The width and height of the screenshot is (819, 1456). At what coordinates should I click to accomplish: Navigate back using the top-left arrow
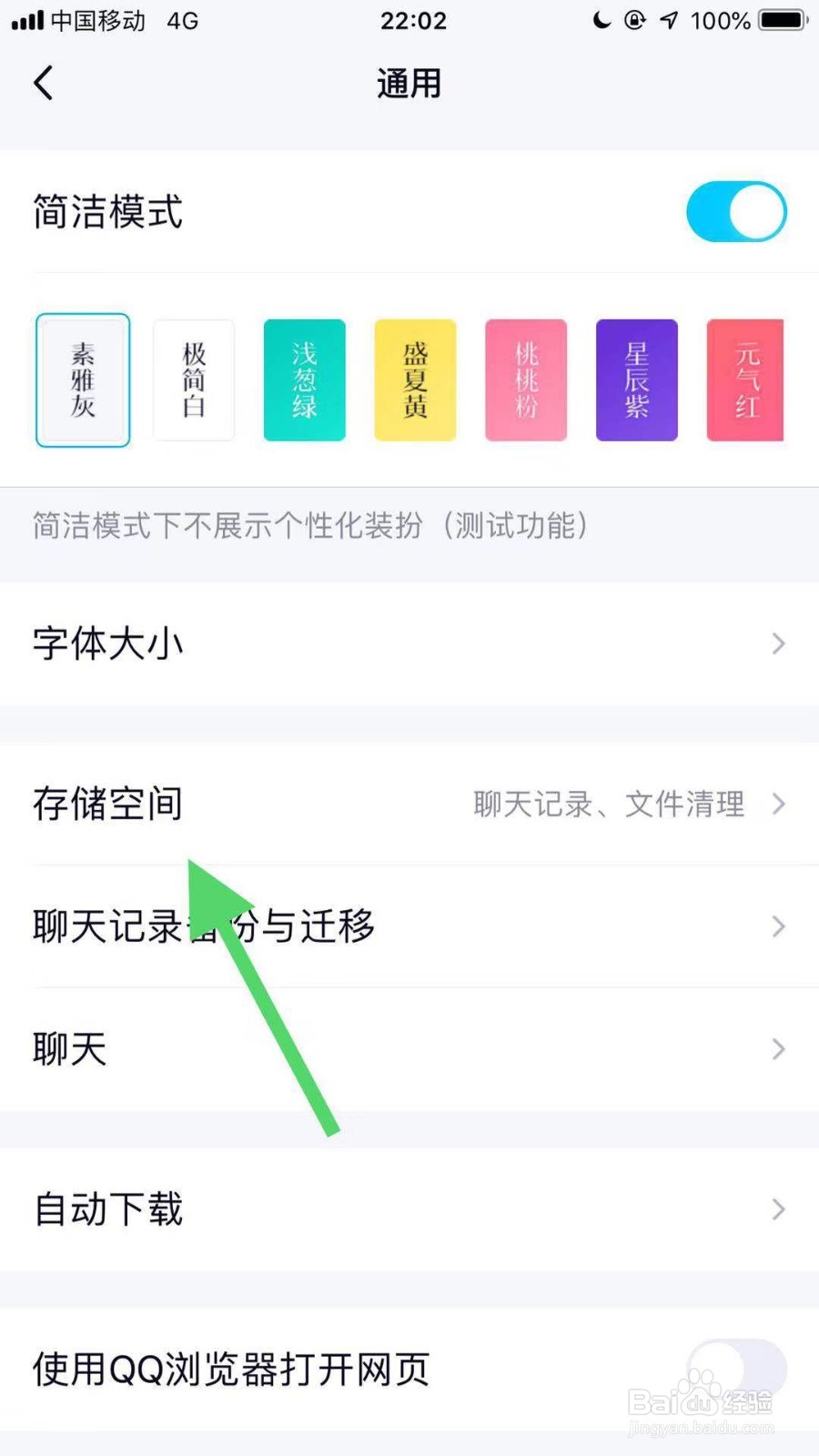click(43, 82)
